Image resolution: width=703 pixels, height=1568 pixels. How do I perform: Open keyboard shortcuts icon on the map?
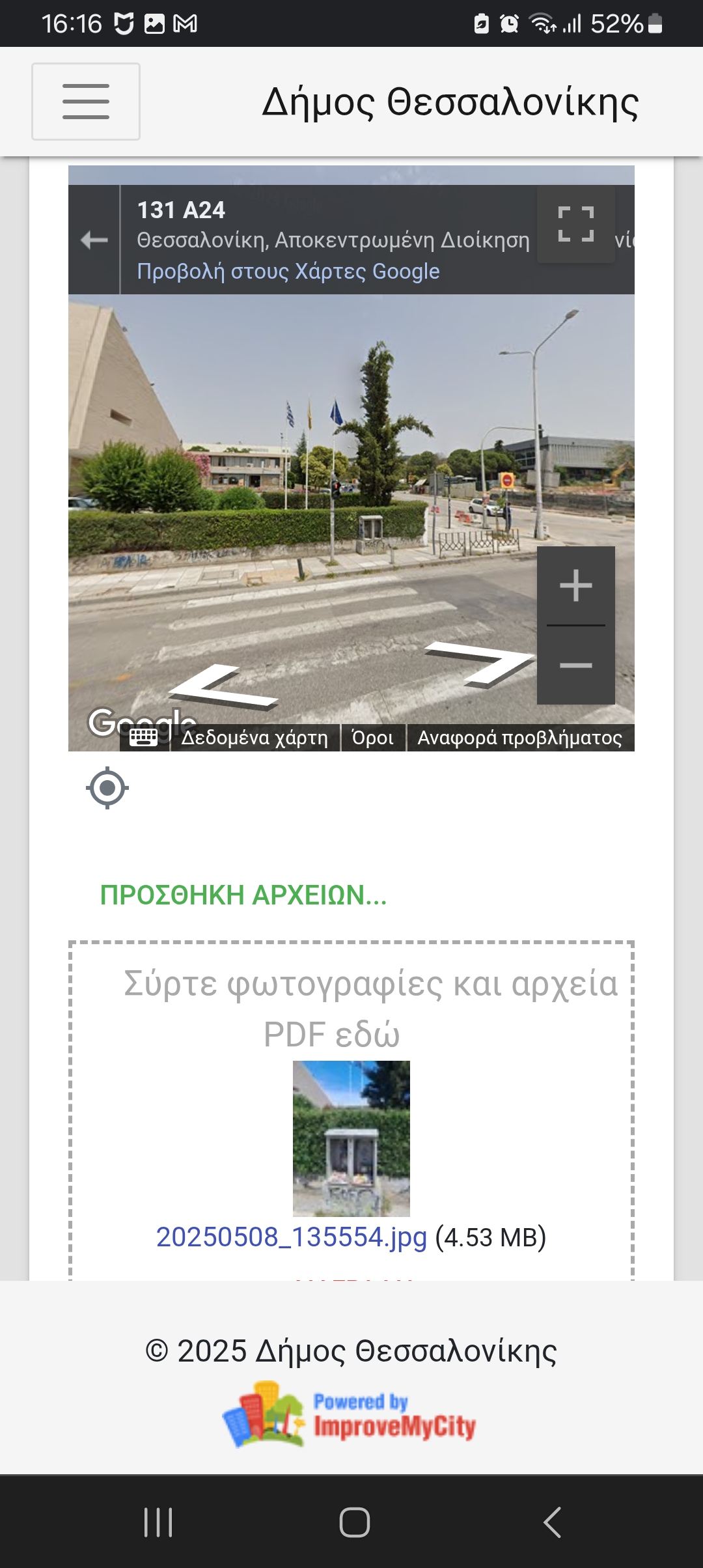pos(144,737)
